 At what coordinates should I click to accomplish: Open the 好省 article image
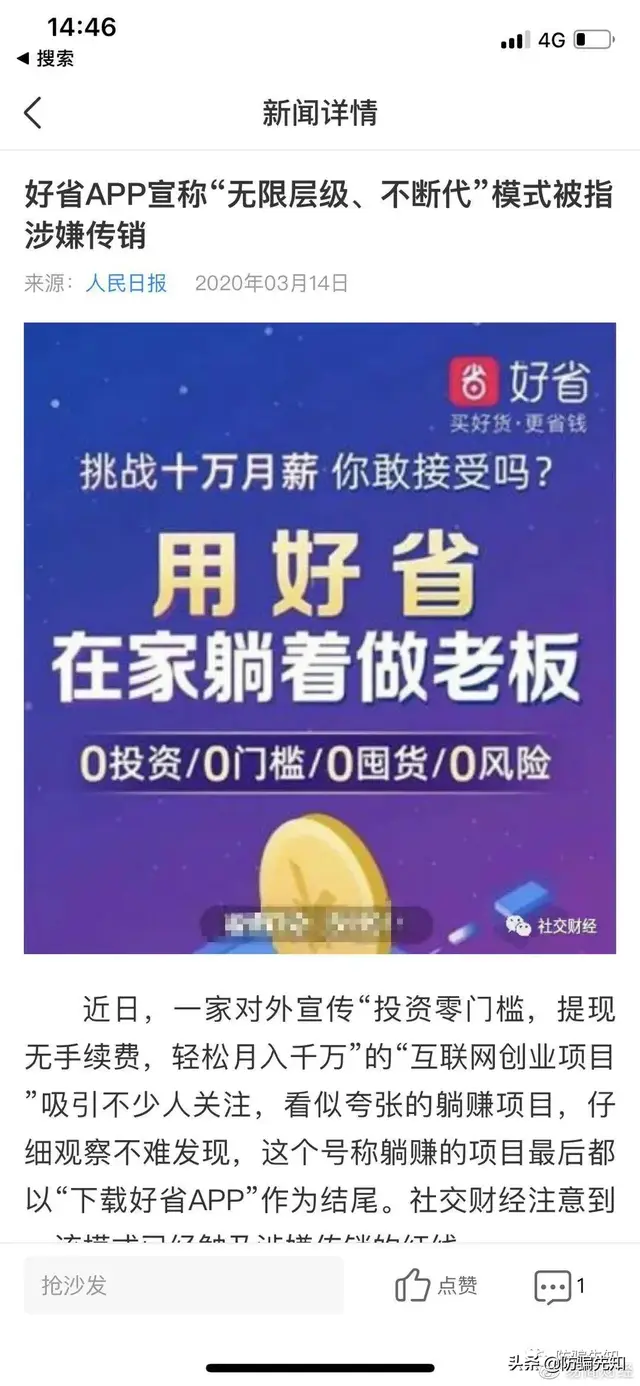tap(320, 637)
